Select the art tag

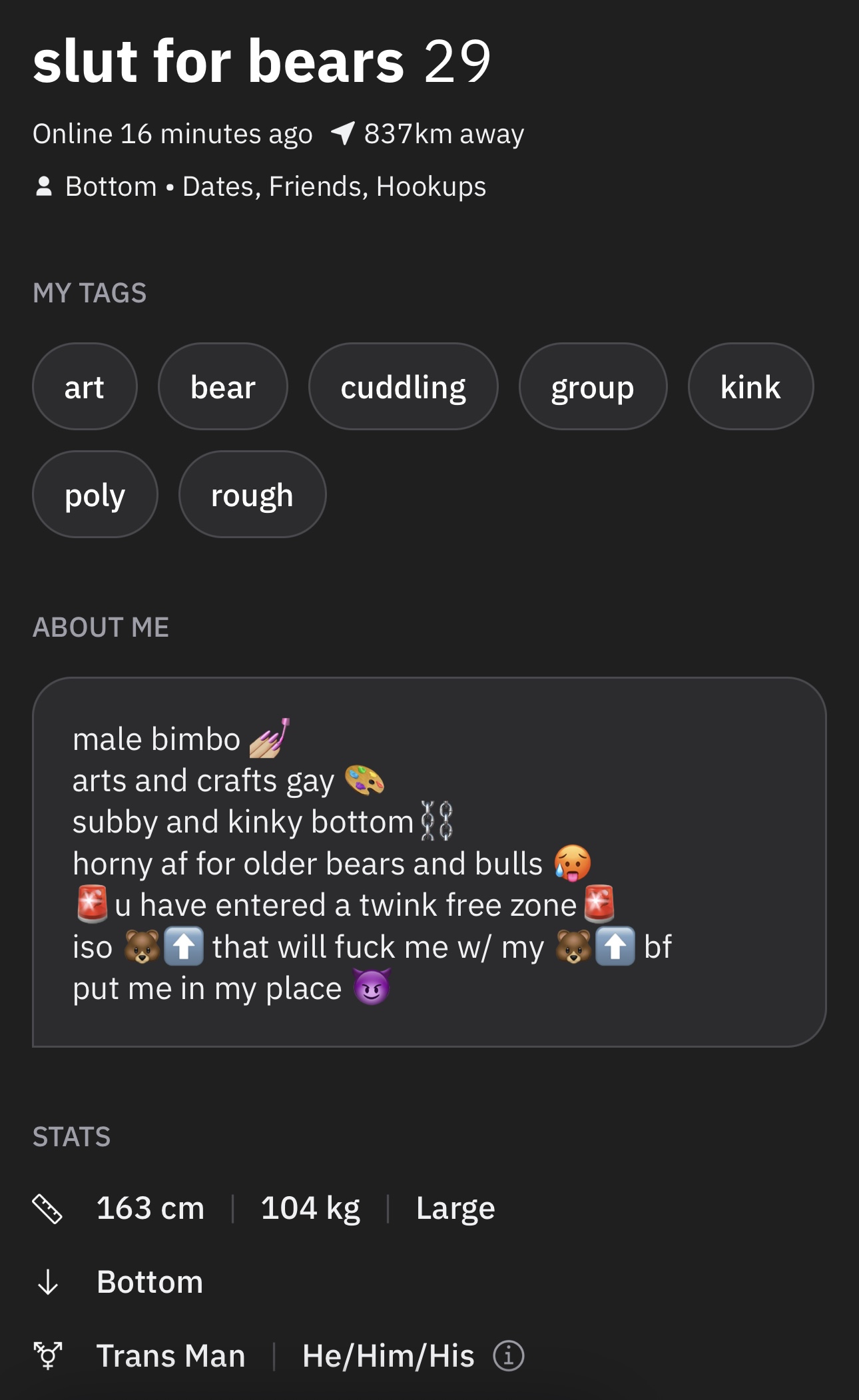coord(85,386)
